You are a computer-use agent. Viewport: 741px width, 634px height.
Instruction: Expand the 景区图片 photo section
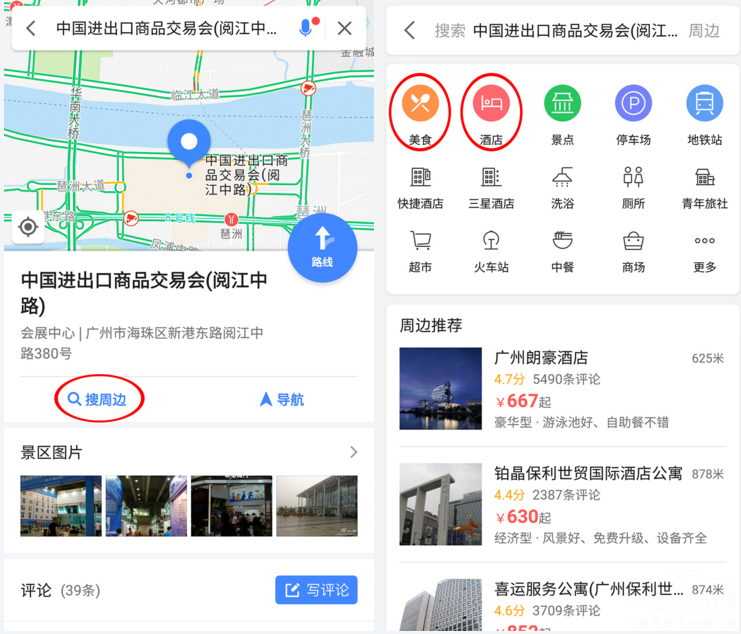tap(353, 452)
